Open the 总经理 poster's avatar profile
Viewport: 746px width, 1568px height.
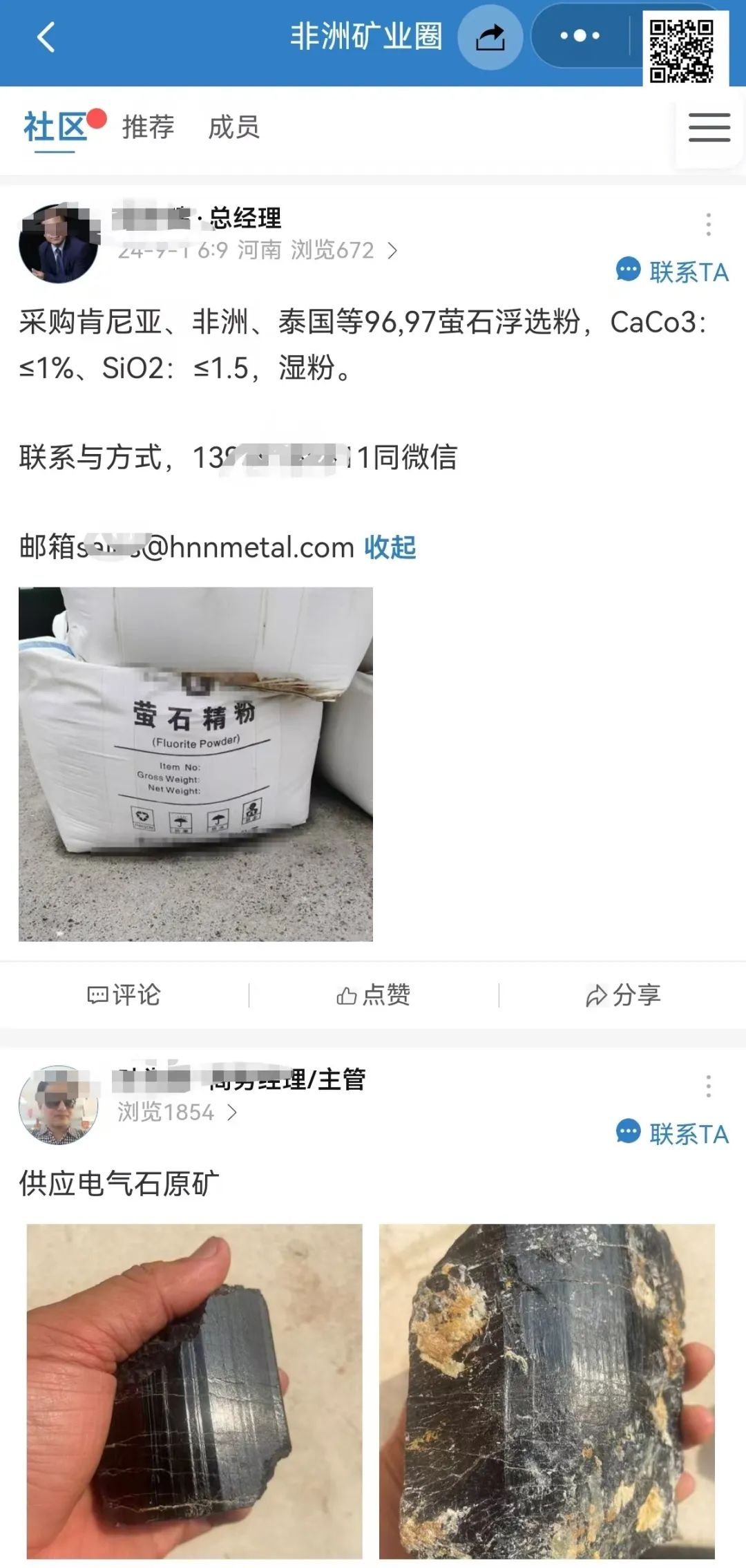pos(58,243)
